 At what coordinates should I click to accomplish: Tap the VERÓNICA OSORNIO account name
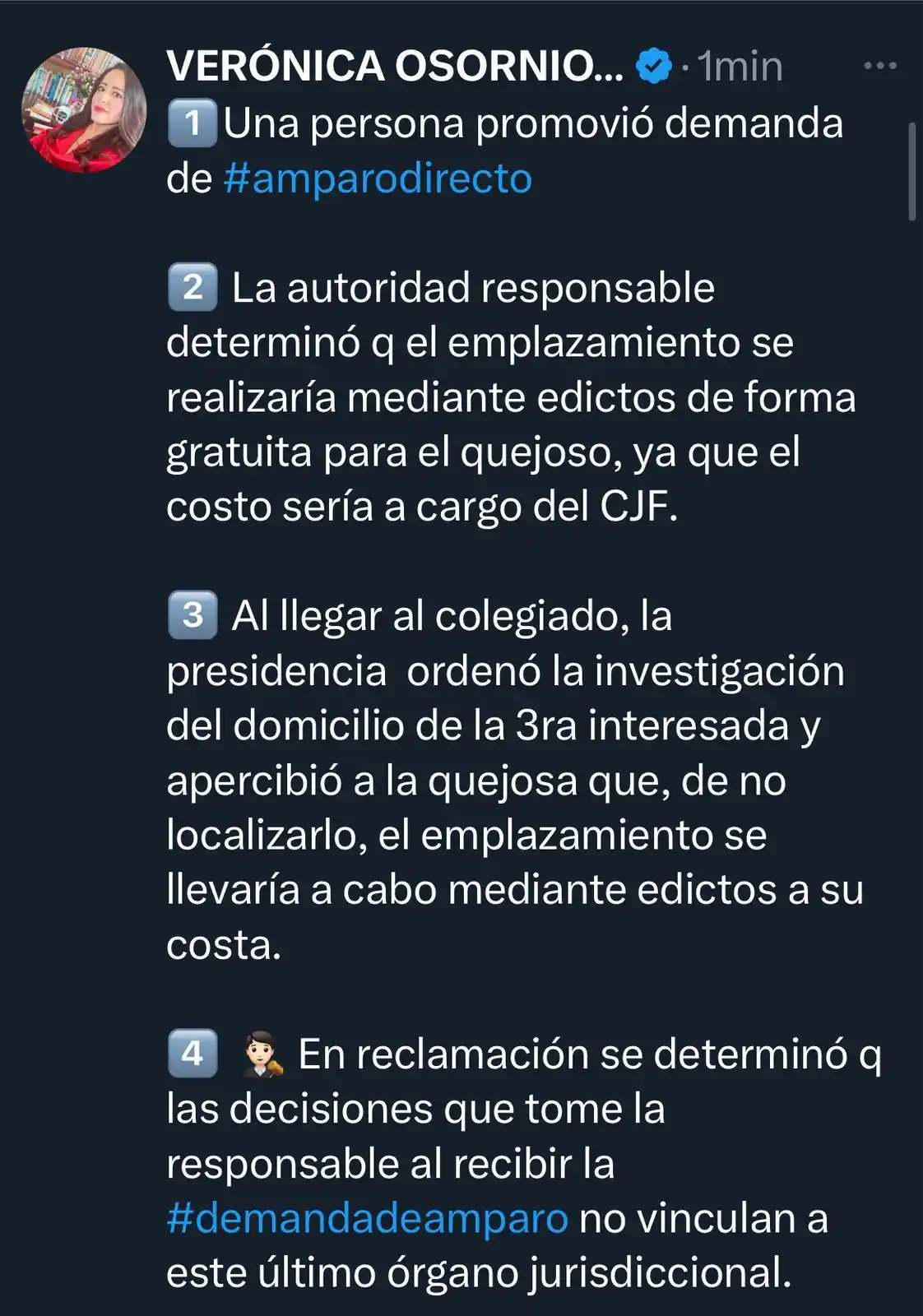pyautogui.click(x=395, y=66)
